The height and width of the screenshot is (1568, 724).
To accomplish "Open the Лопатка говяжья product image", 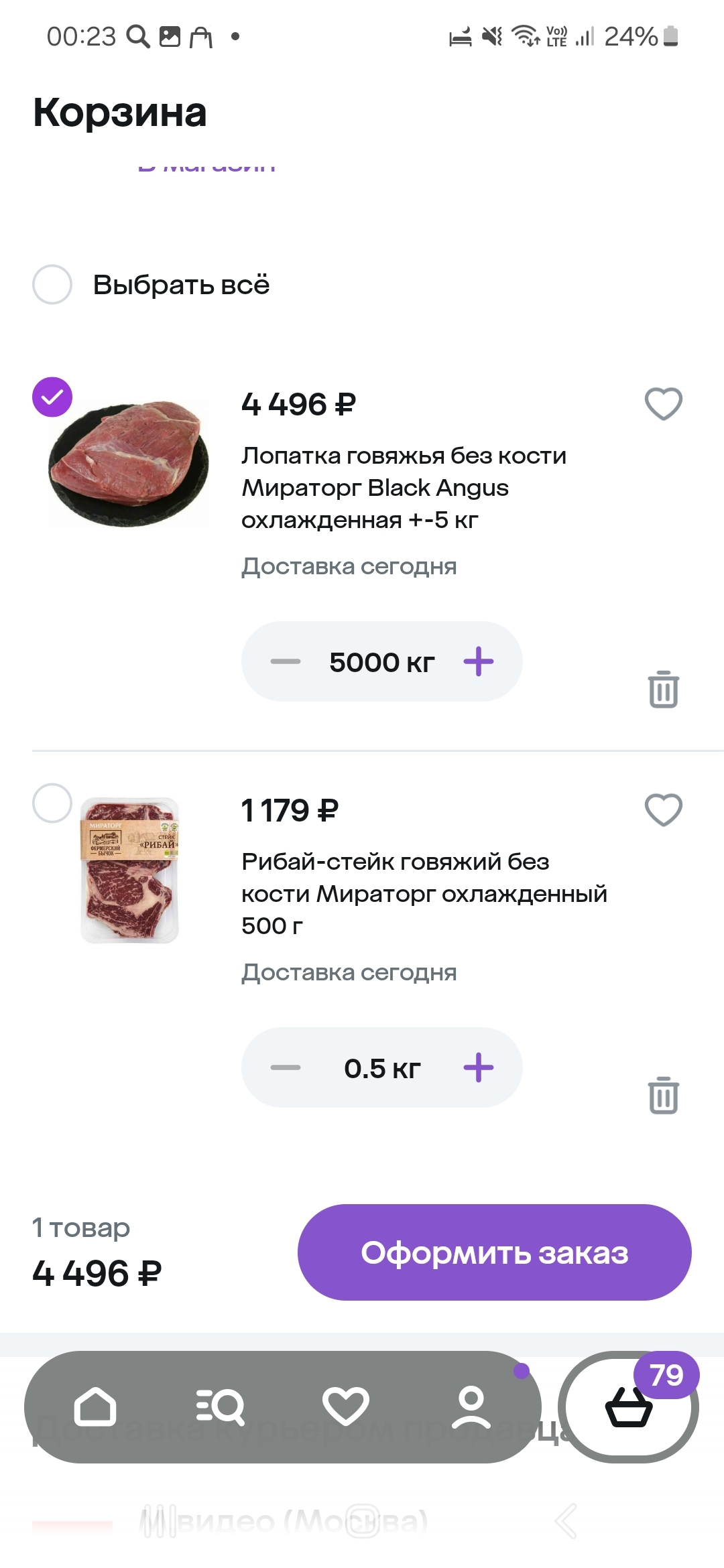I will click(129, 464).
